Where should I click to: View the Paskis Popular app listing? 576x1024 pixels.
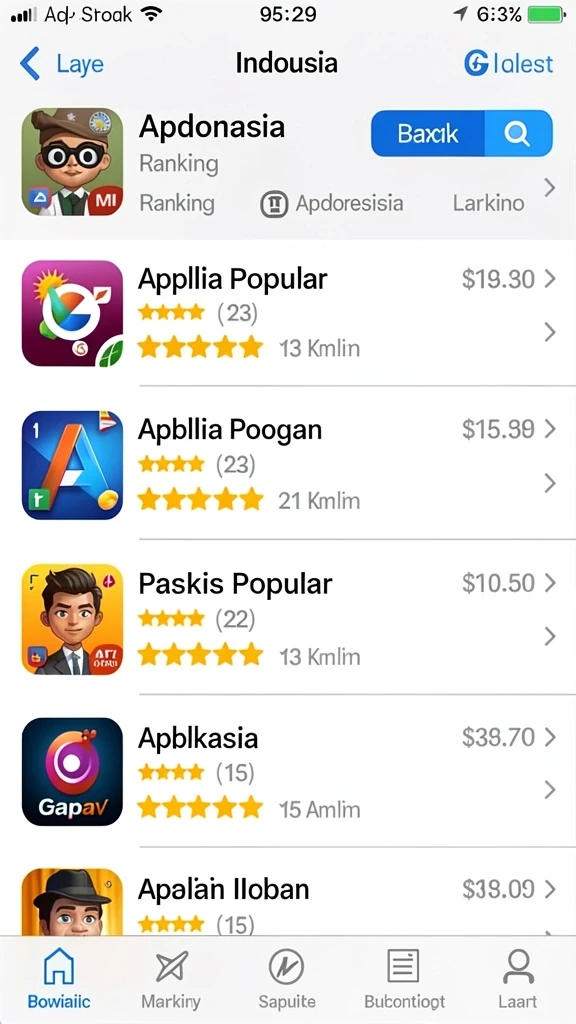288,618
